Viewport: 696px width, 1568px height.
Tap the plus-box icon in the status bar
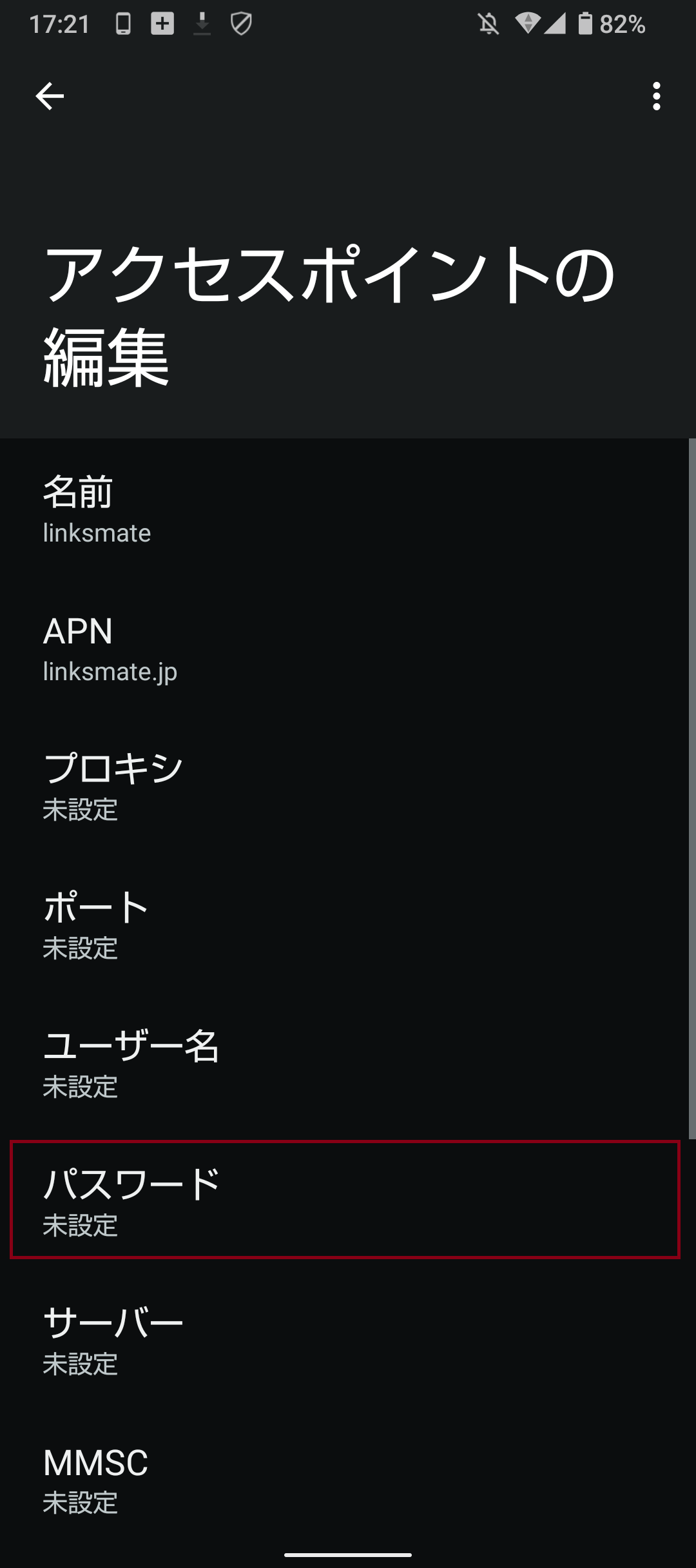161,24
